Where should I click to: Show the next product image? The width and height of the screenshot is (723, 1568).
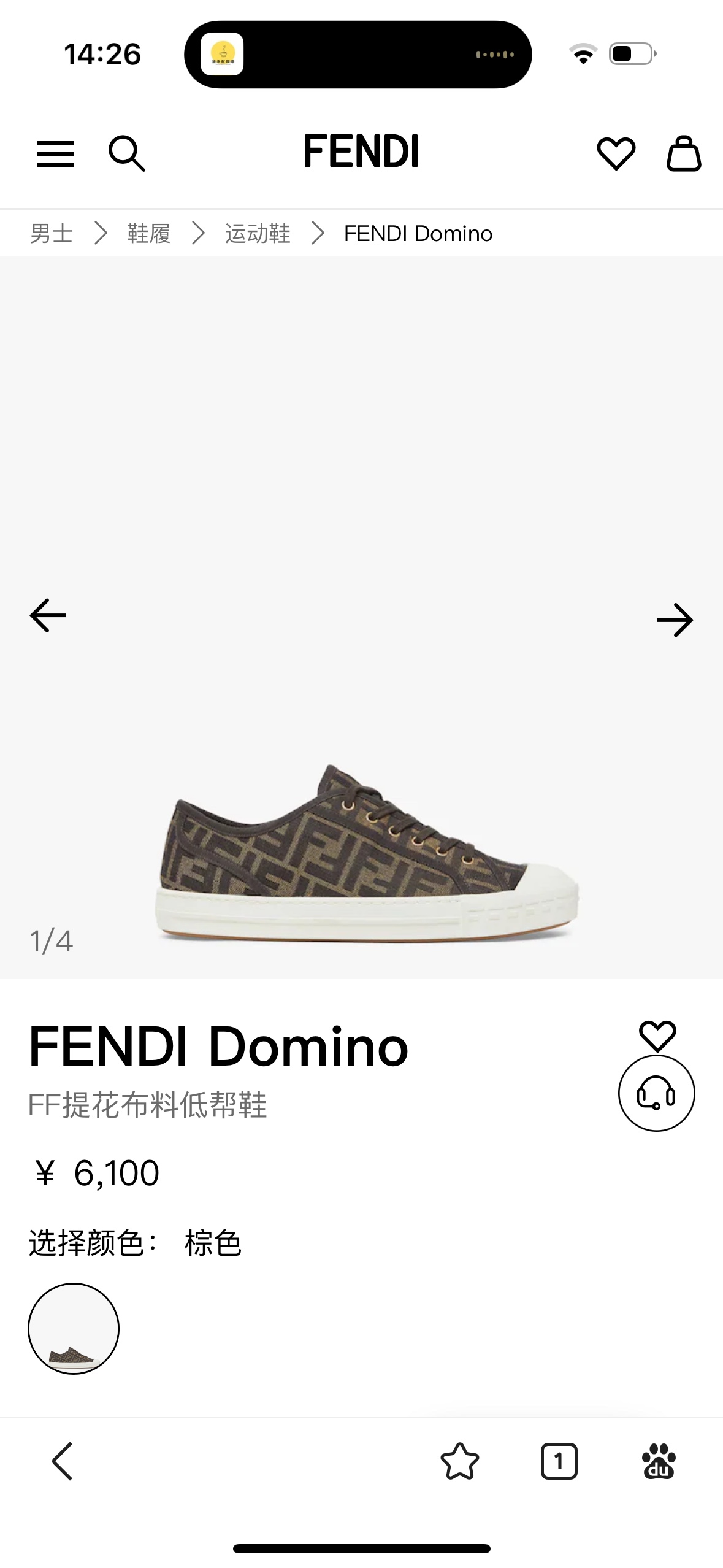coord(675,620)
